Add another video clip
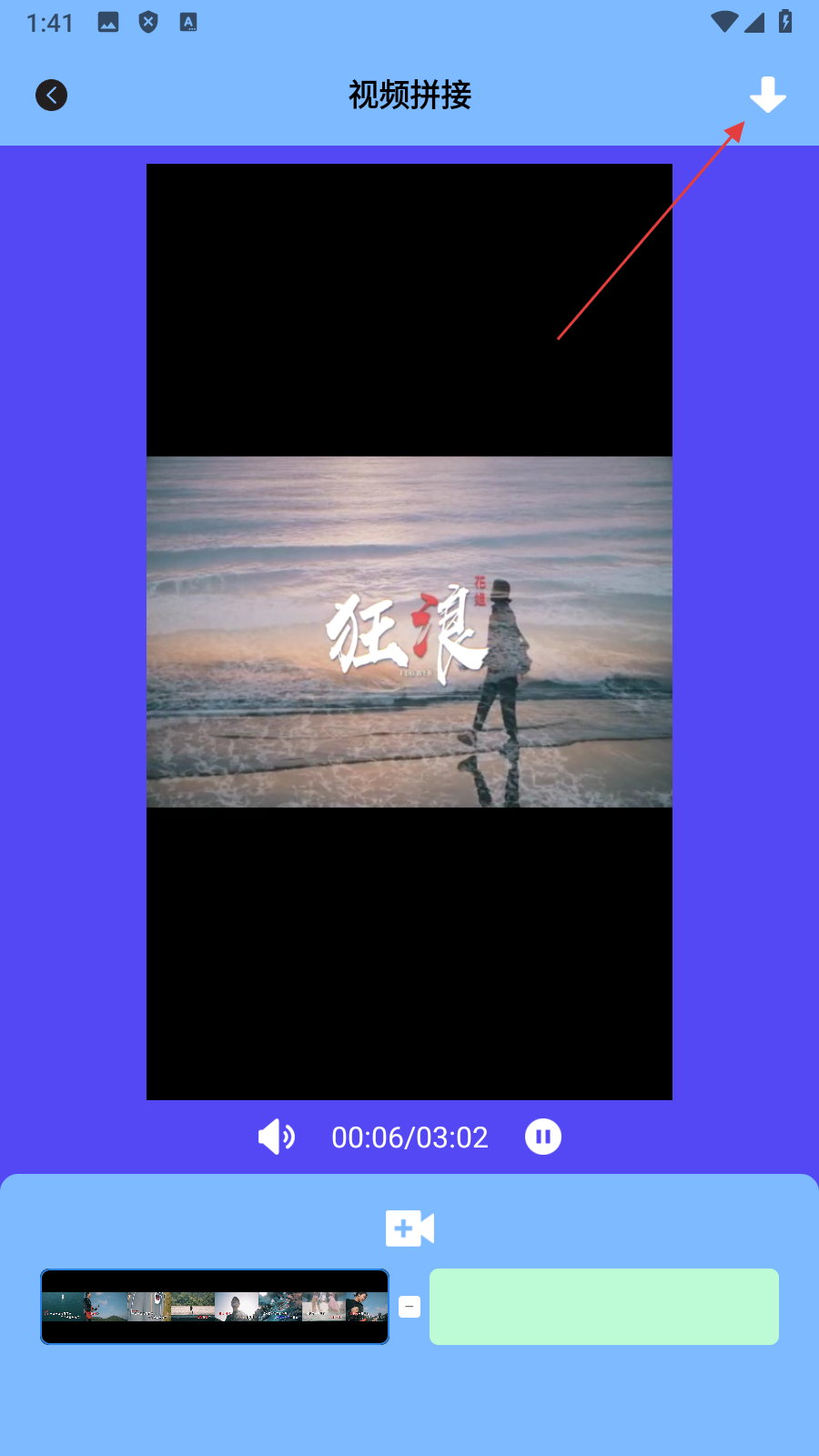Image resolution: width=819 pixels, height=1456 pixels. click(409, 1228)
